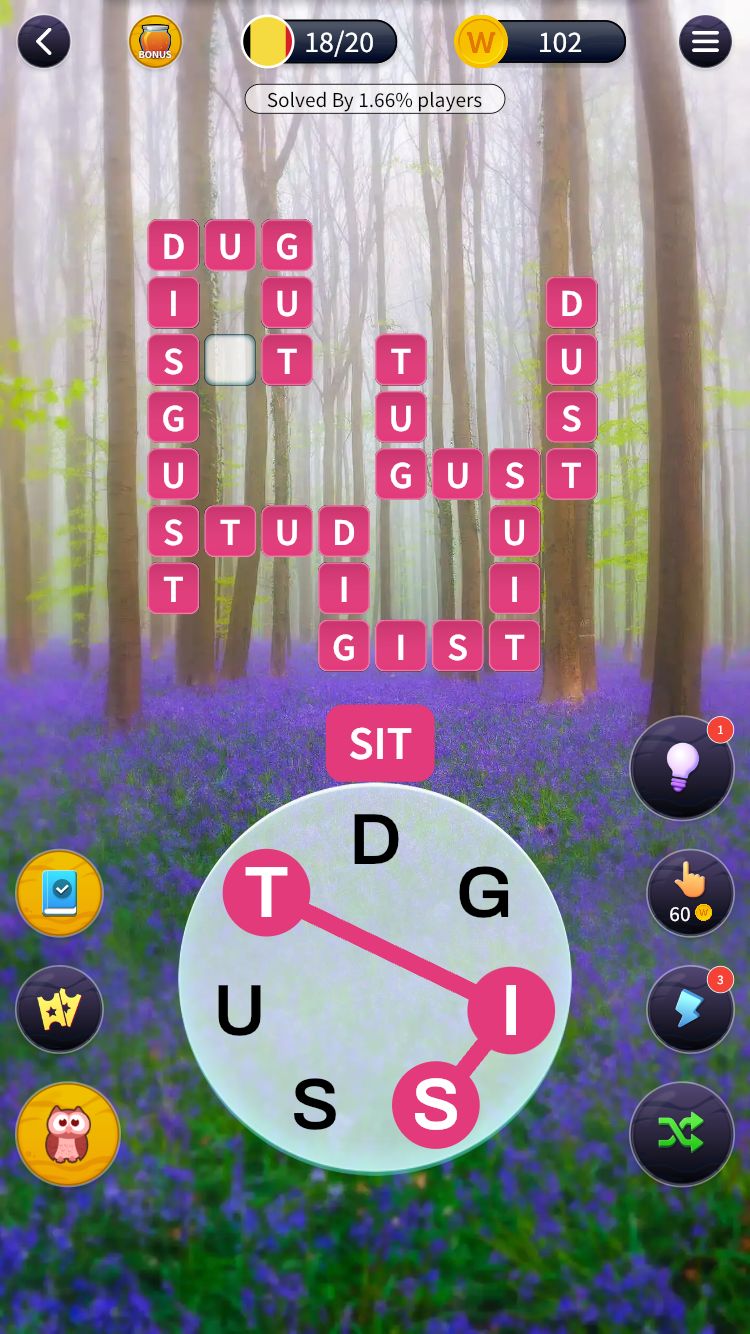Open the bonus words jar

155,42
